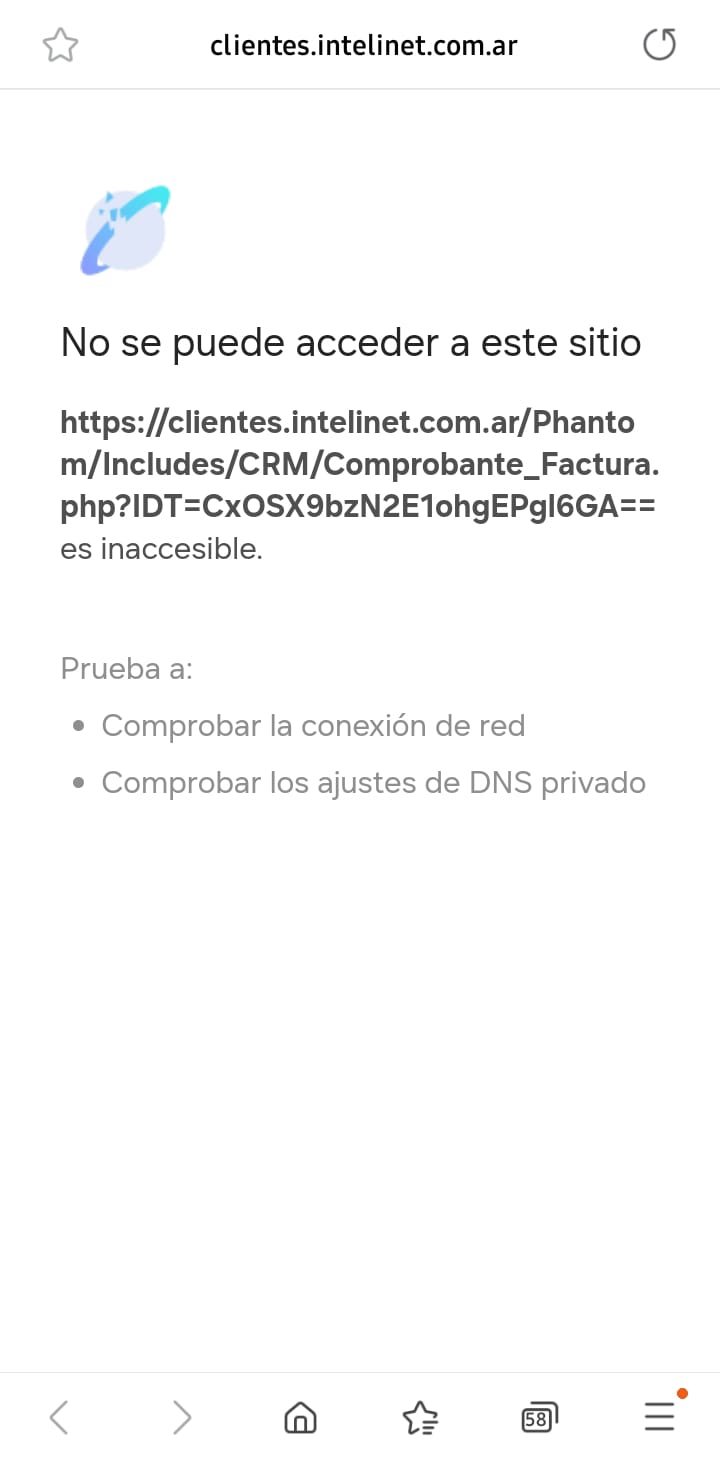Tap the clientes.intelinet.com.ar address bar
Viewport: 720px width, 1462px height.
(363, 45)
